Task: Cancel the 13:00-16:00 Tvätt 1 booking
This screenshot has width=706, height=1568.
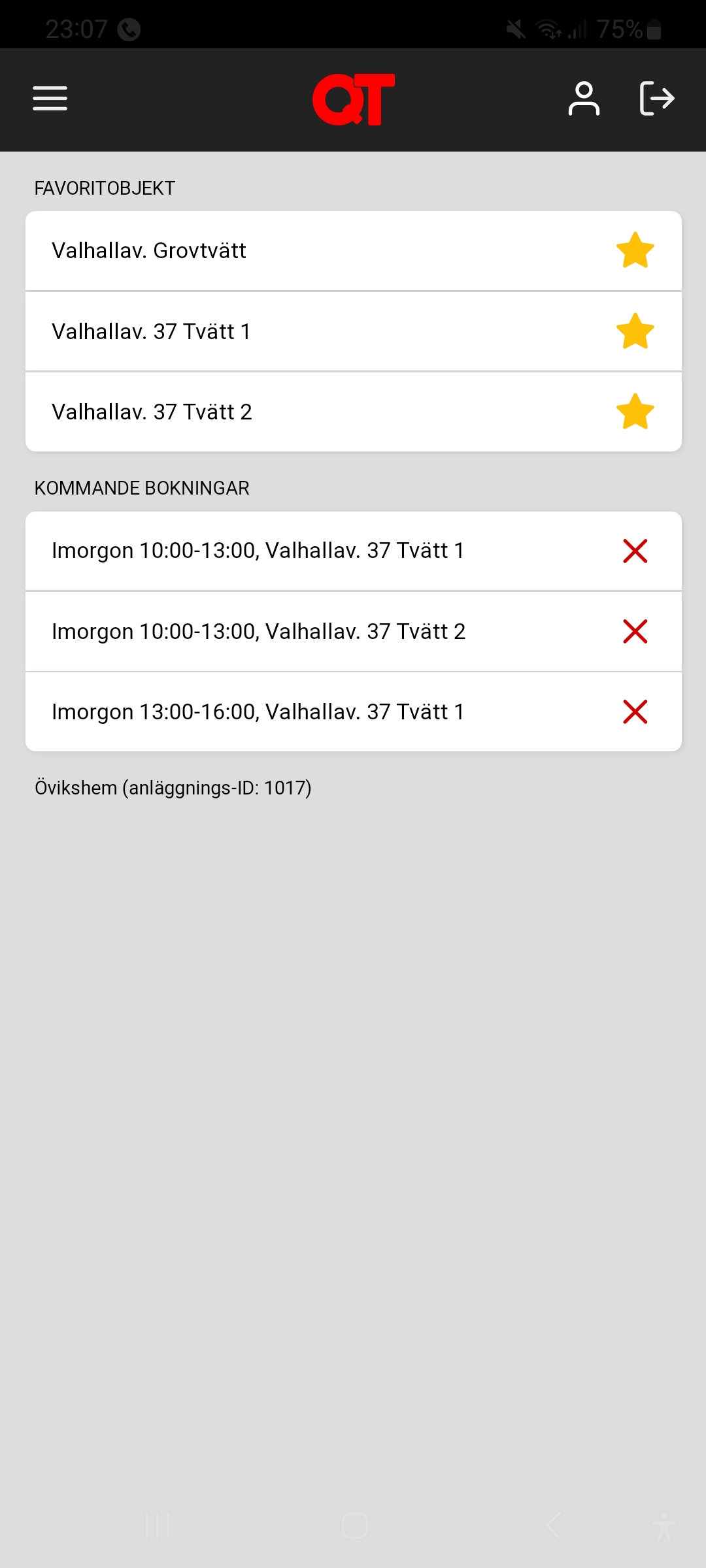Action: tap(635, 712)
